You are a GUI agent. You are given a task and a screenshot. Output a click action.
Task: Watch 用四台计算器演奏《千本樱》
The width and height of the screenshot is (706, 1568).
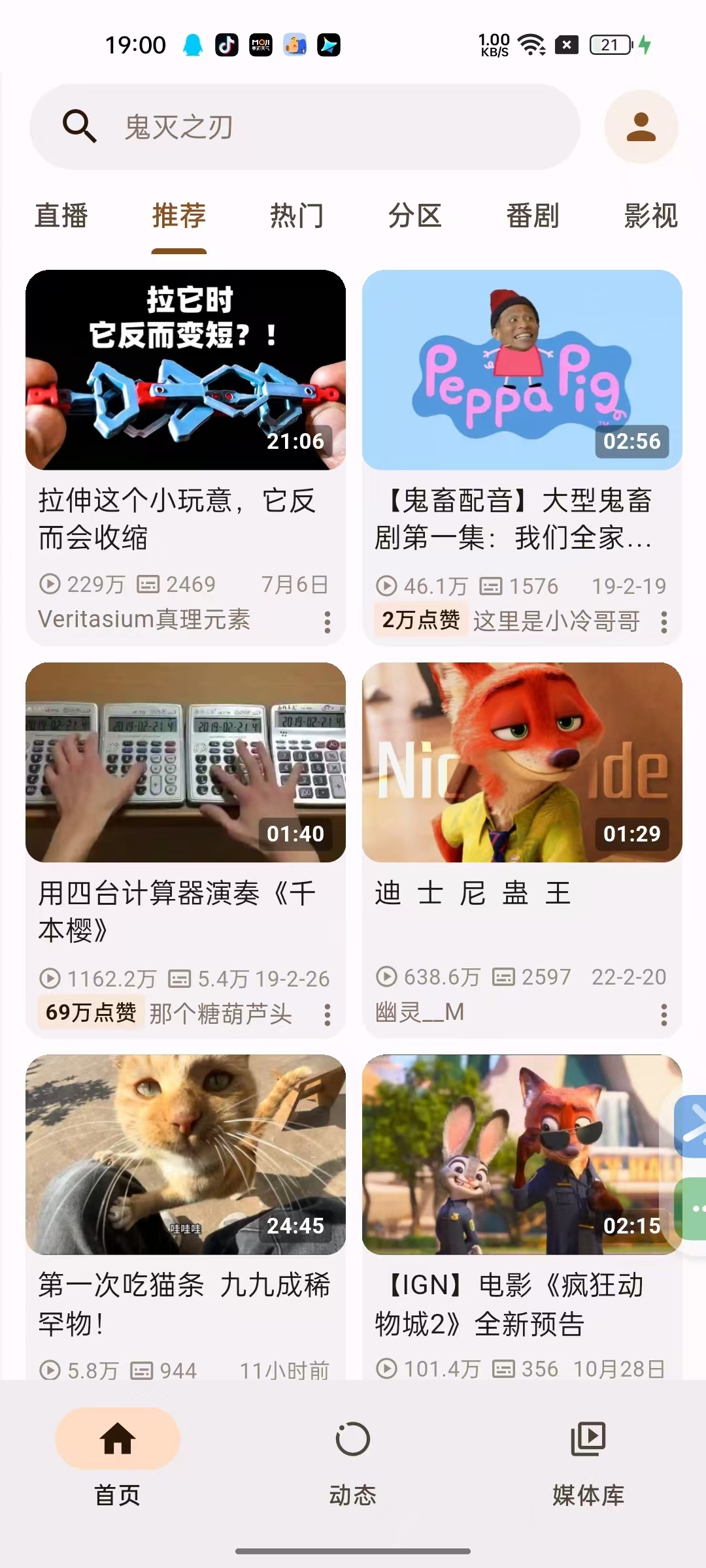pos(186,762)
